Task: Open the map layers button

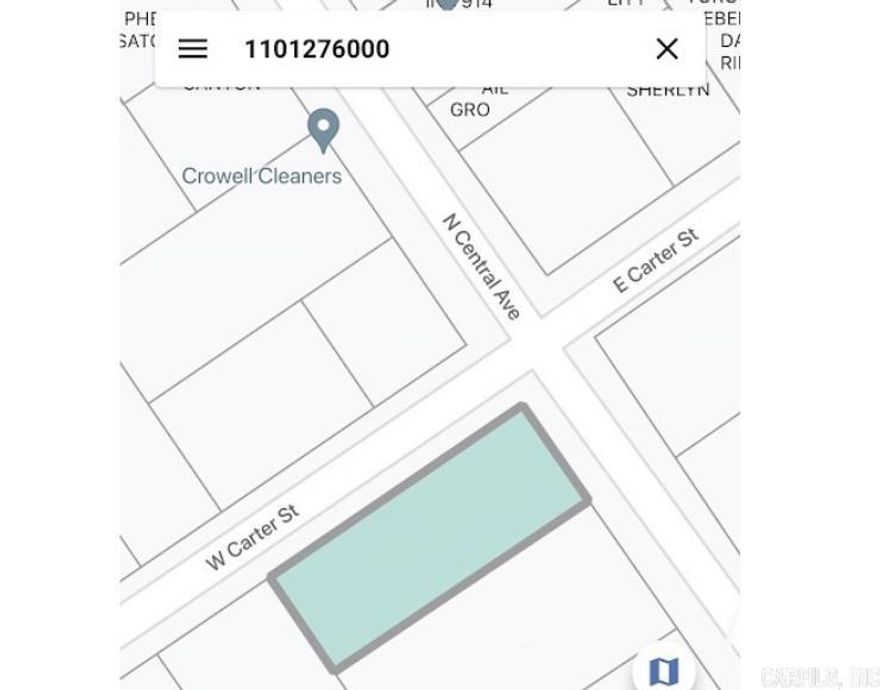Action: tap(664, 670)
